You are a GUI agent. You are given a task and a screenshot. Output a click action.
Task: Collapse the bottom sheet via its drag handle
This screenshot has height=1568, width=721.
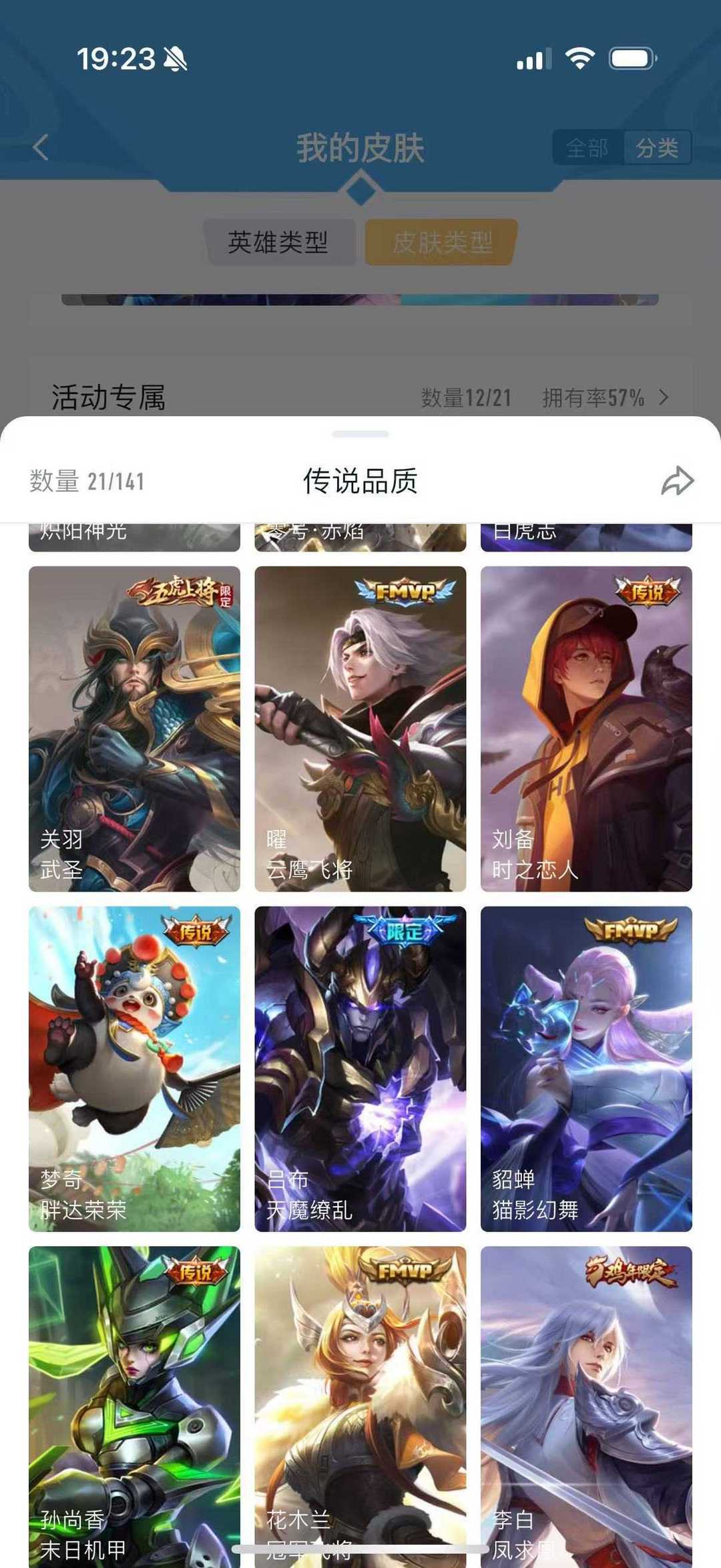point(360,433)
